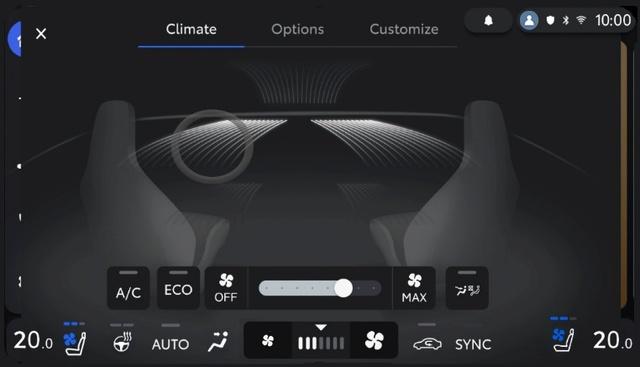Turn the fan OFF

(x=226, y=288)
